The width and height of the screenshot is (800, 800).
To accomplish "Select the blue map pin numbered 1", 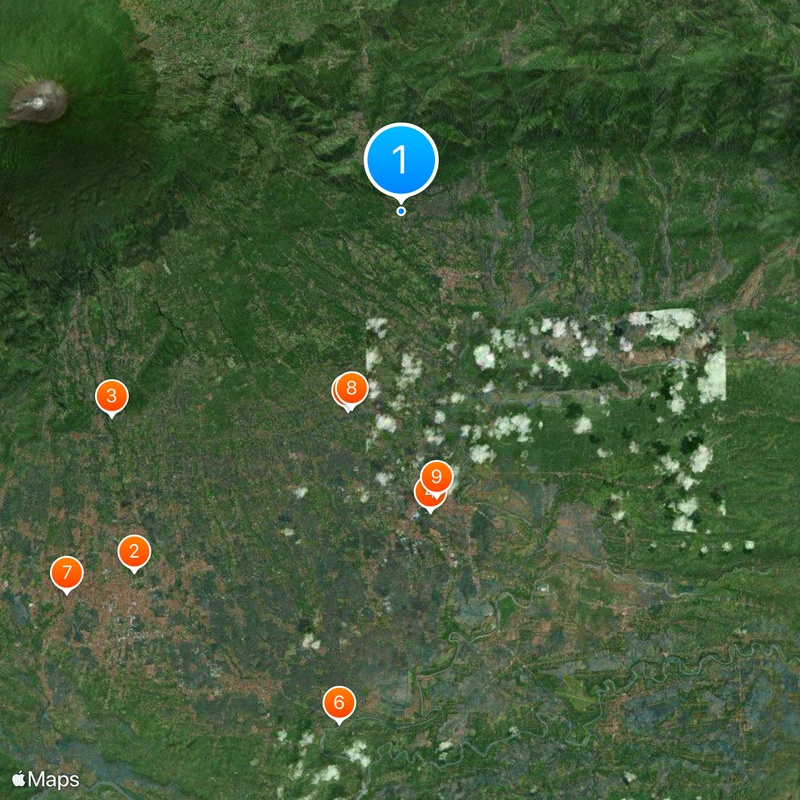I will coord(401,160).
